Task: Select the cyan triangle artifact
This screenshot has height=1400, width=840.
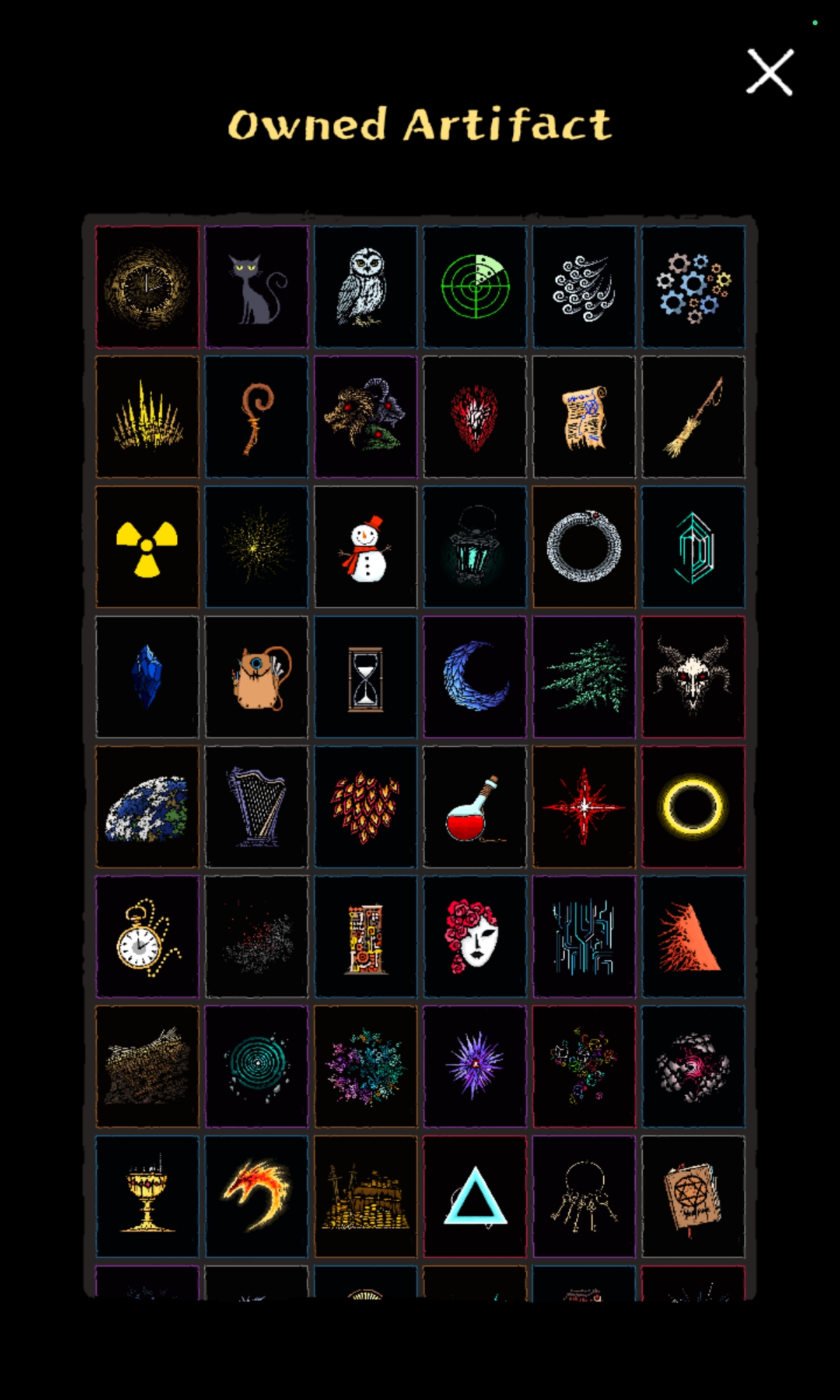Action: [475, 1197]
